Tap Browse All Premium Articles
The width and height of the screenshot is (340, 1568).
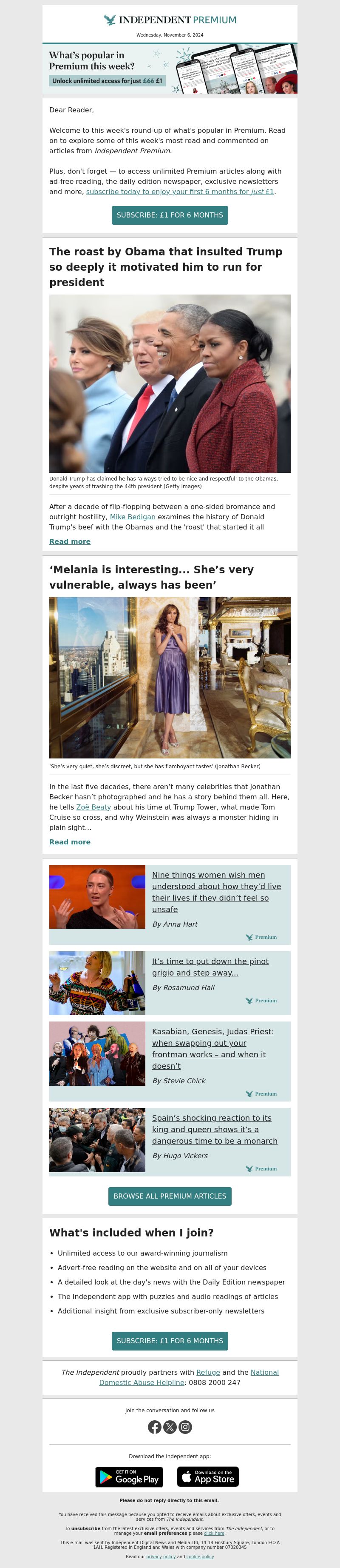[170, 1196]
